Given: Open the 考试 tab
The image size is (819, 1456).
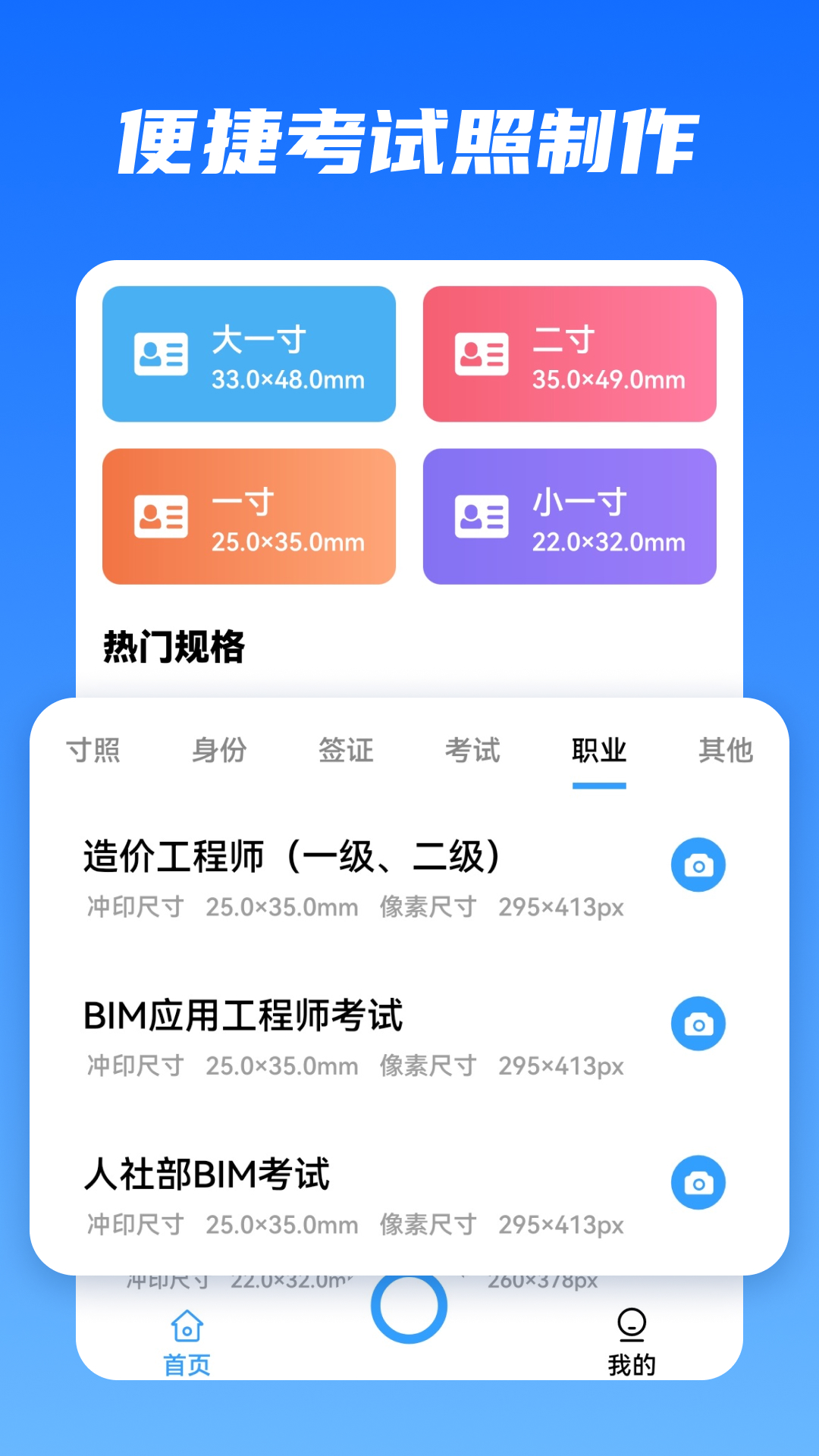Looking at the screenshot, I should [x=473, y=752].
